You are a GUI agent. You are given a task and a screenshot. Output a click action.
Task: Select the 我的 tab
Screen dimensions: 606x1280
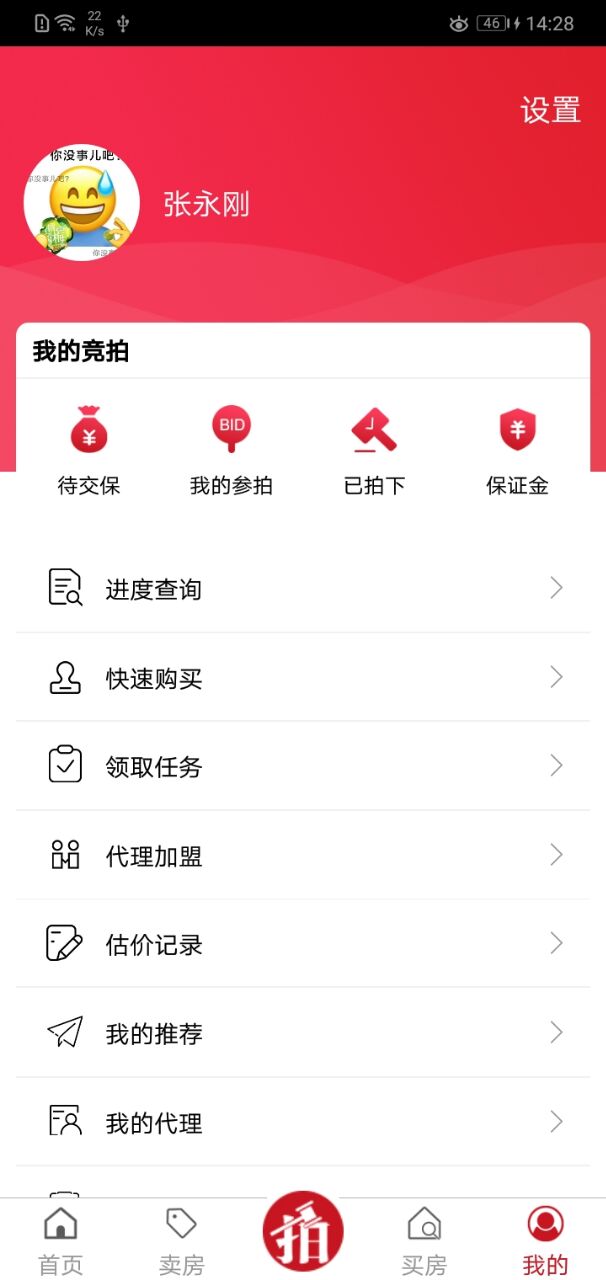point(545,1240)
